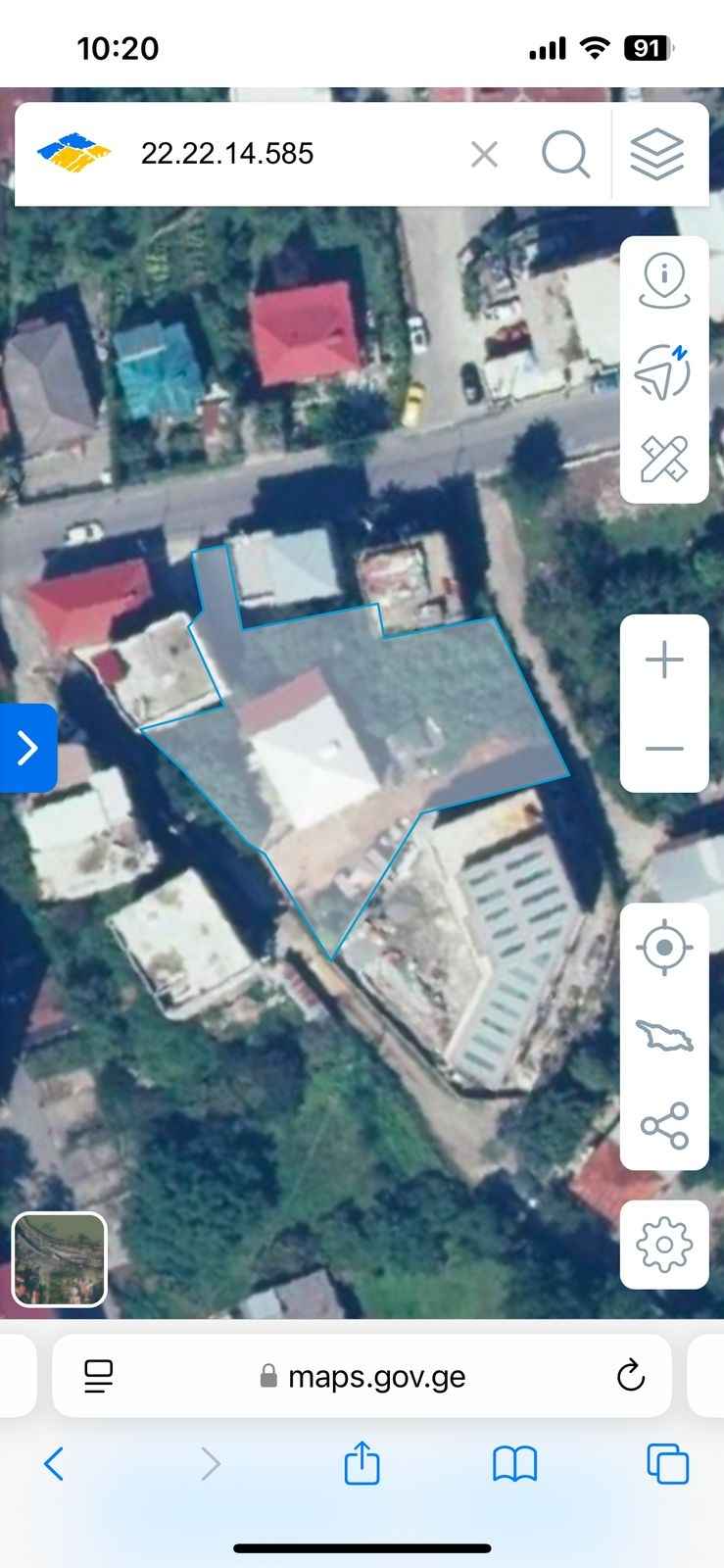Open Safari bookmarks

514,1464
